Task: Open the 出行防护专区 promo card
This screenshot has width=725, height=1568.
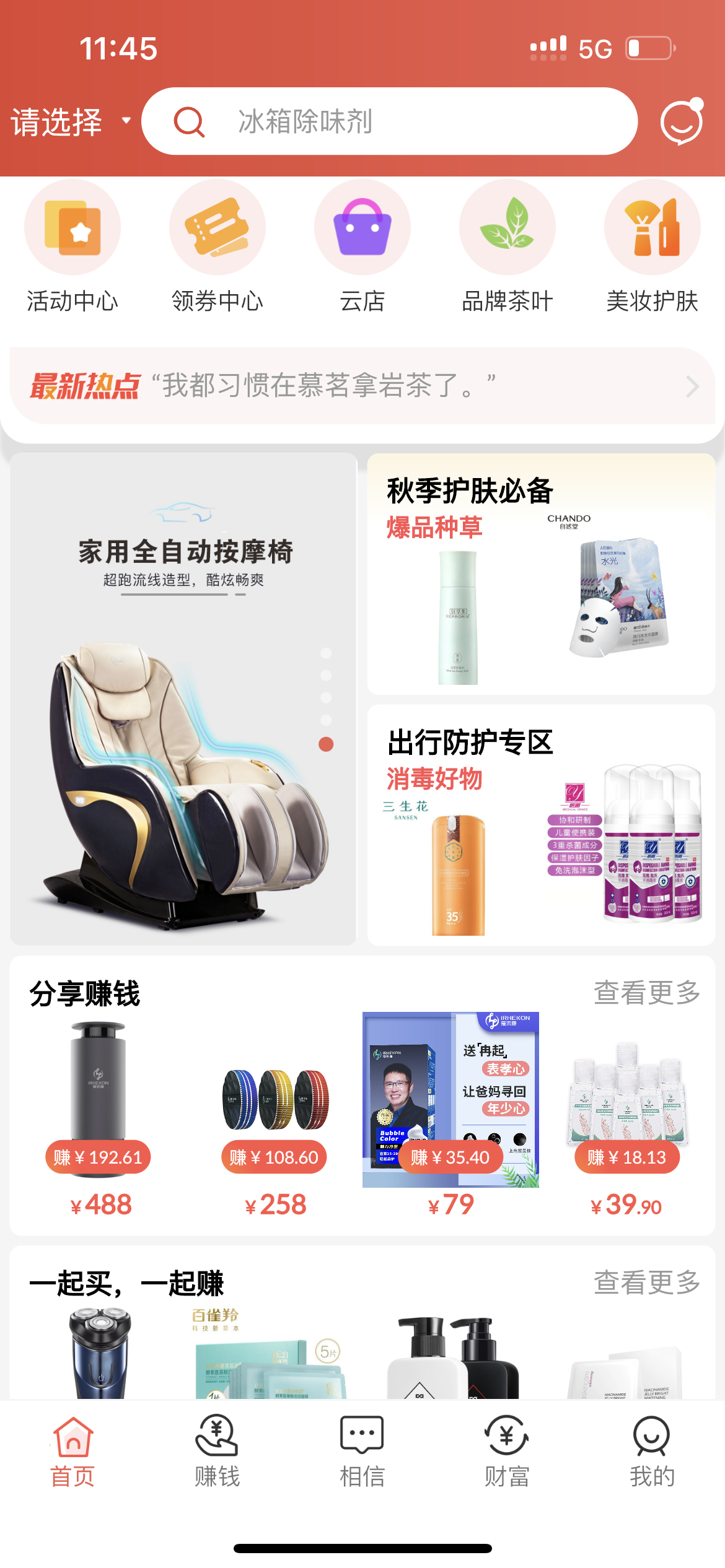Action: click(541, 825)
